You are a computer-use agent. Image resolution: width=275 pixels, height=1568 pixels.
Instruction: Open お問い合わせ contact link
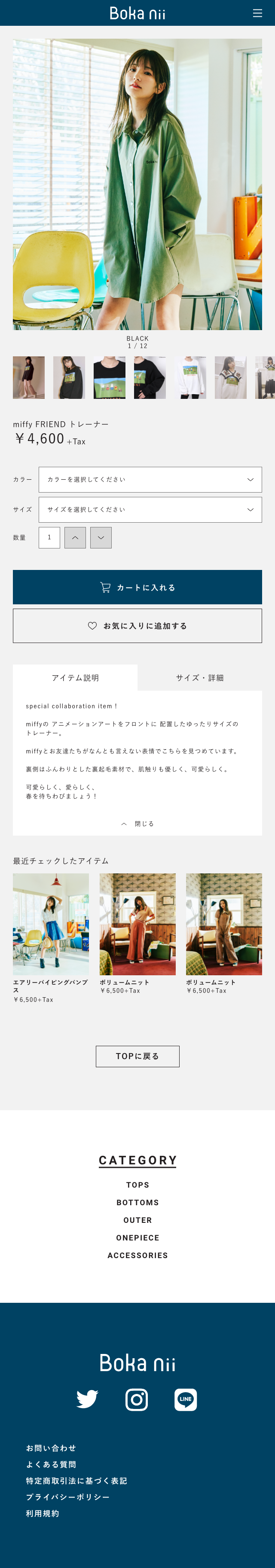coord(51,1448)
